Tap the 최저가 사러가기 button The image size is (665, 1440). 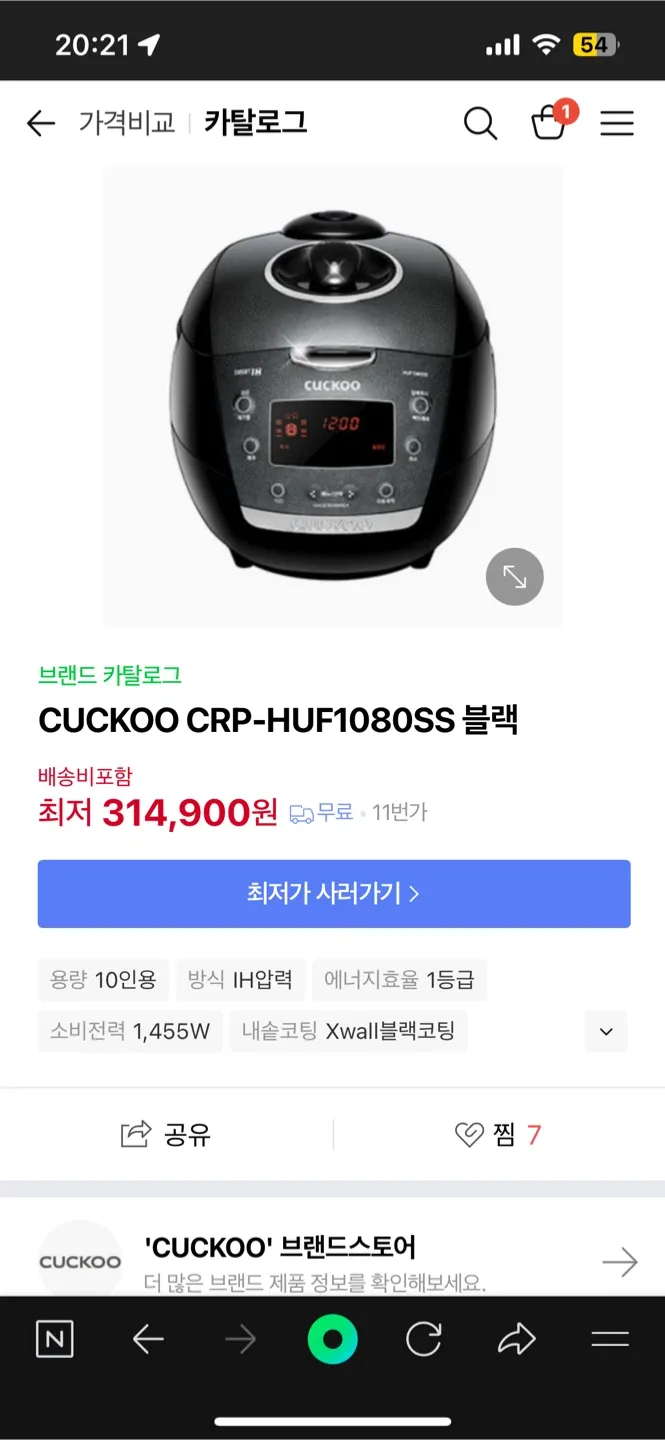click(334, 893)
